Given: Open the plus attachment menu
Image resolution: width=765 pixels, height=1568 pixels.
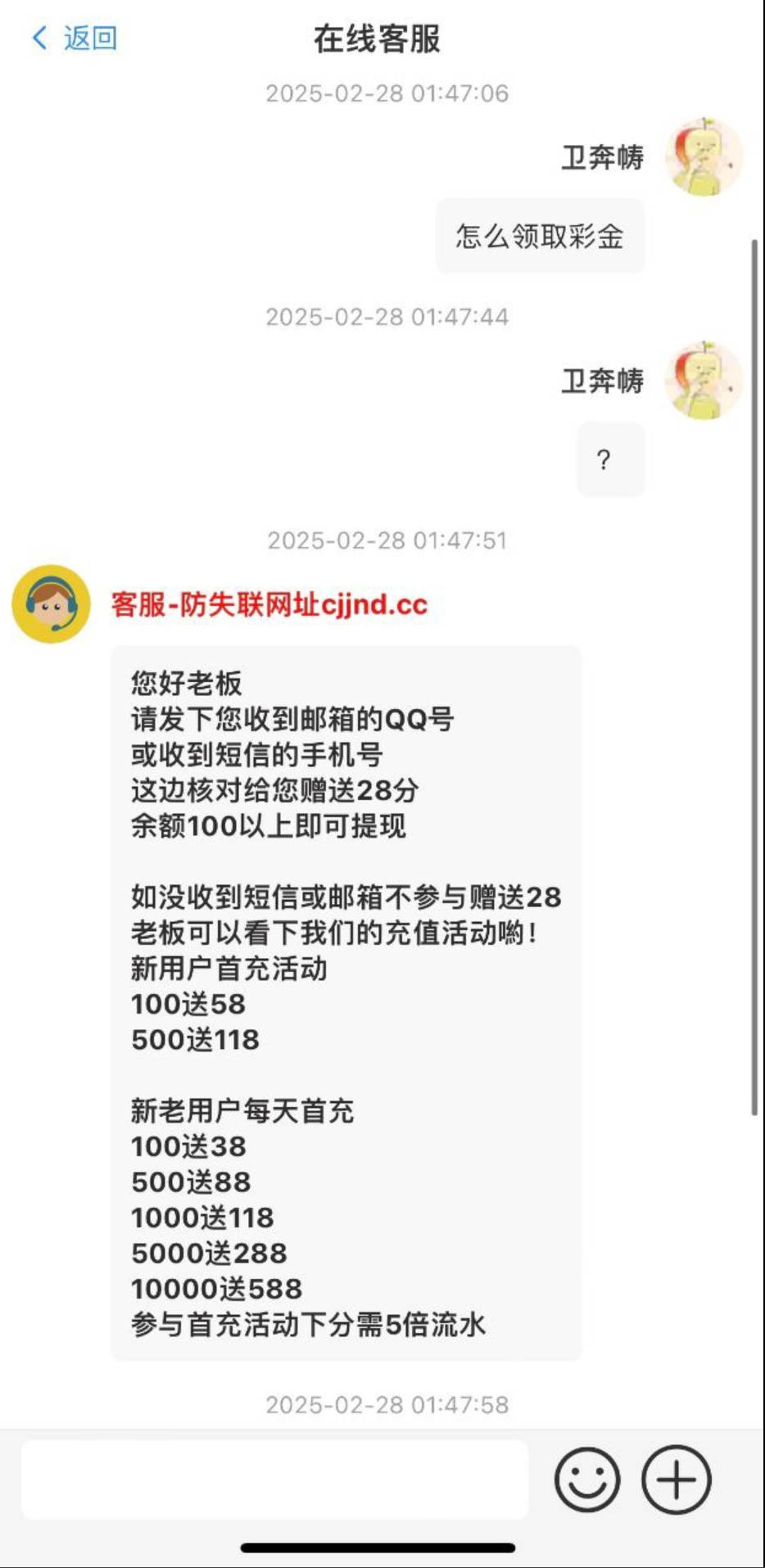Looking at the screenshot, I should tap(677, 1480).
